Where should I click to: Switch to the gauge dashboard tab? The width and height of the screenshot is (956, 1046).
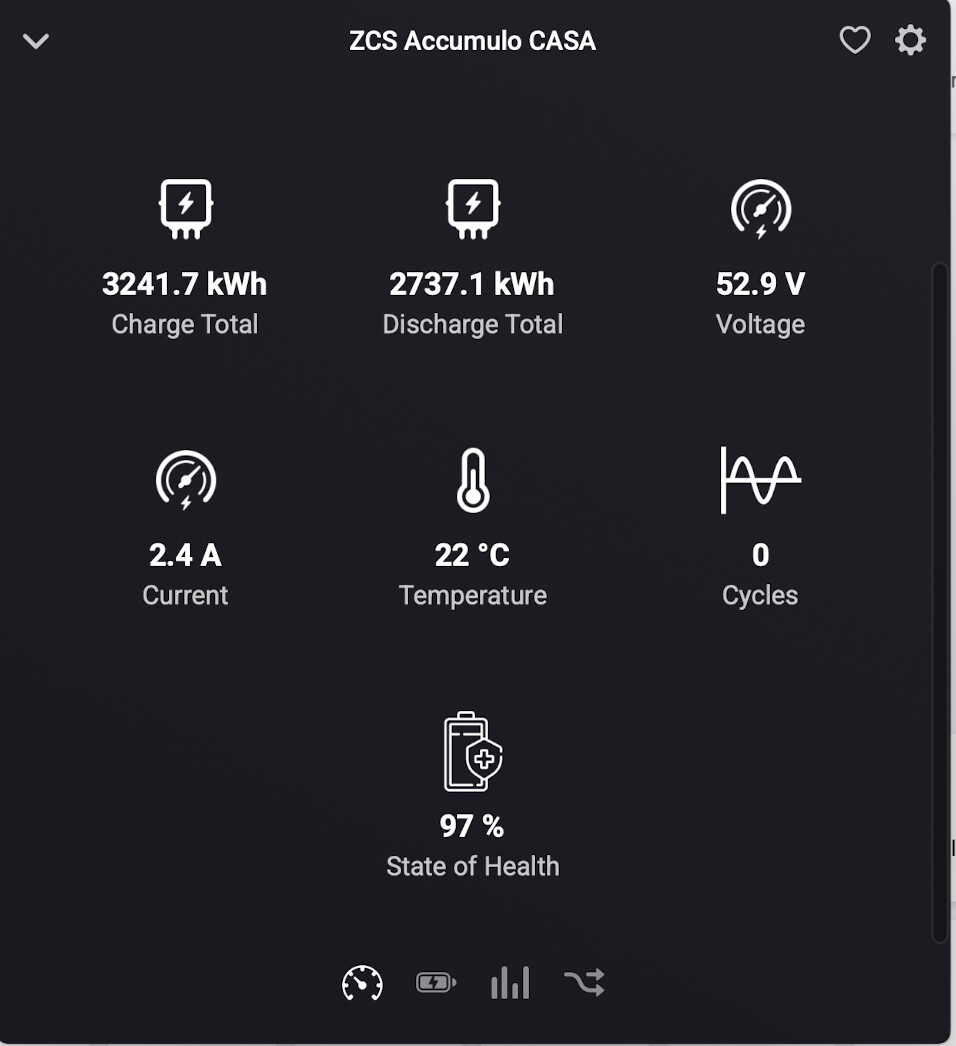point(362,983)
